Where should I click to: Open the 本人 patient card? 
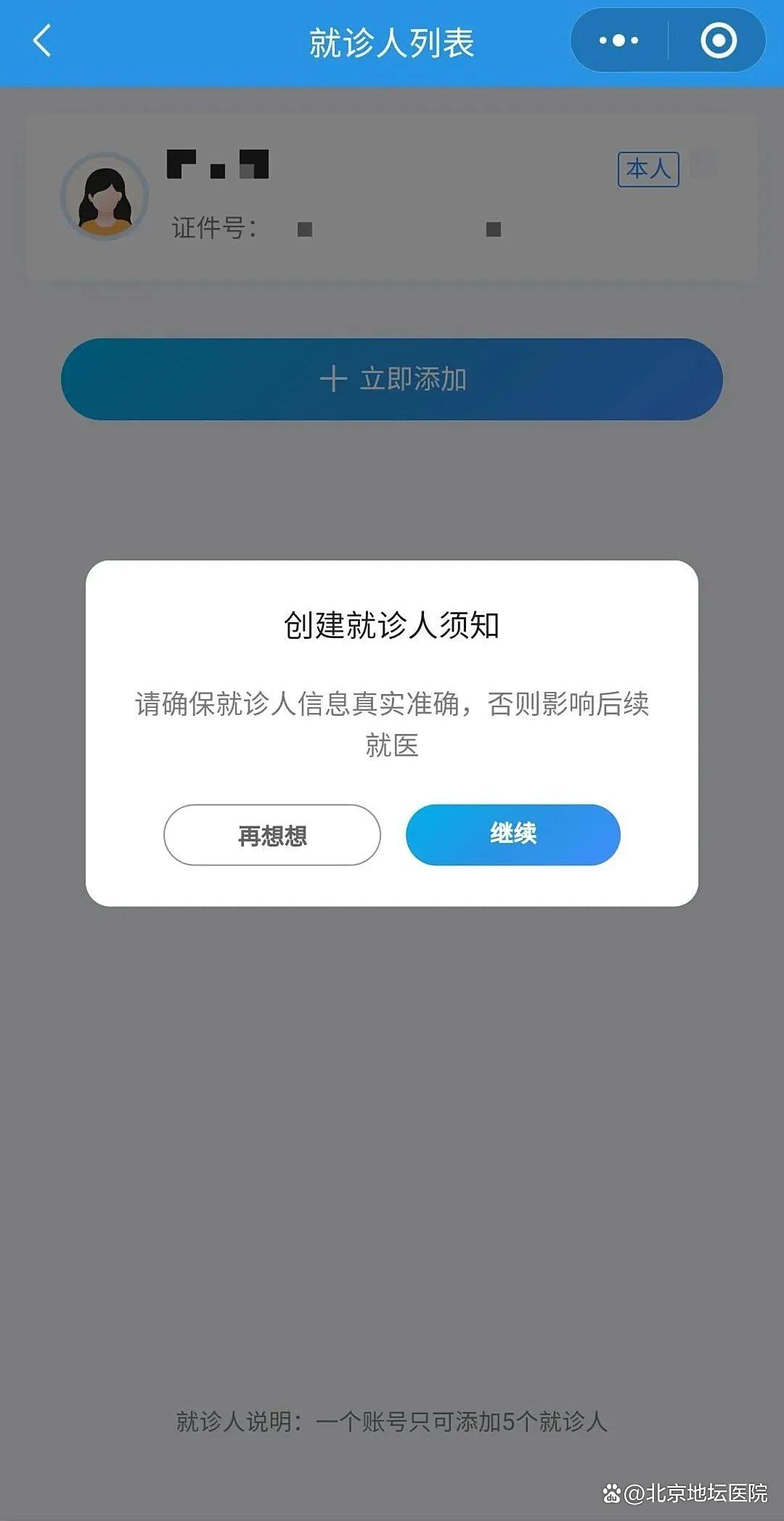pos(392,197)
